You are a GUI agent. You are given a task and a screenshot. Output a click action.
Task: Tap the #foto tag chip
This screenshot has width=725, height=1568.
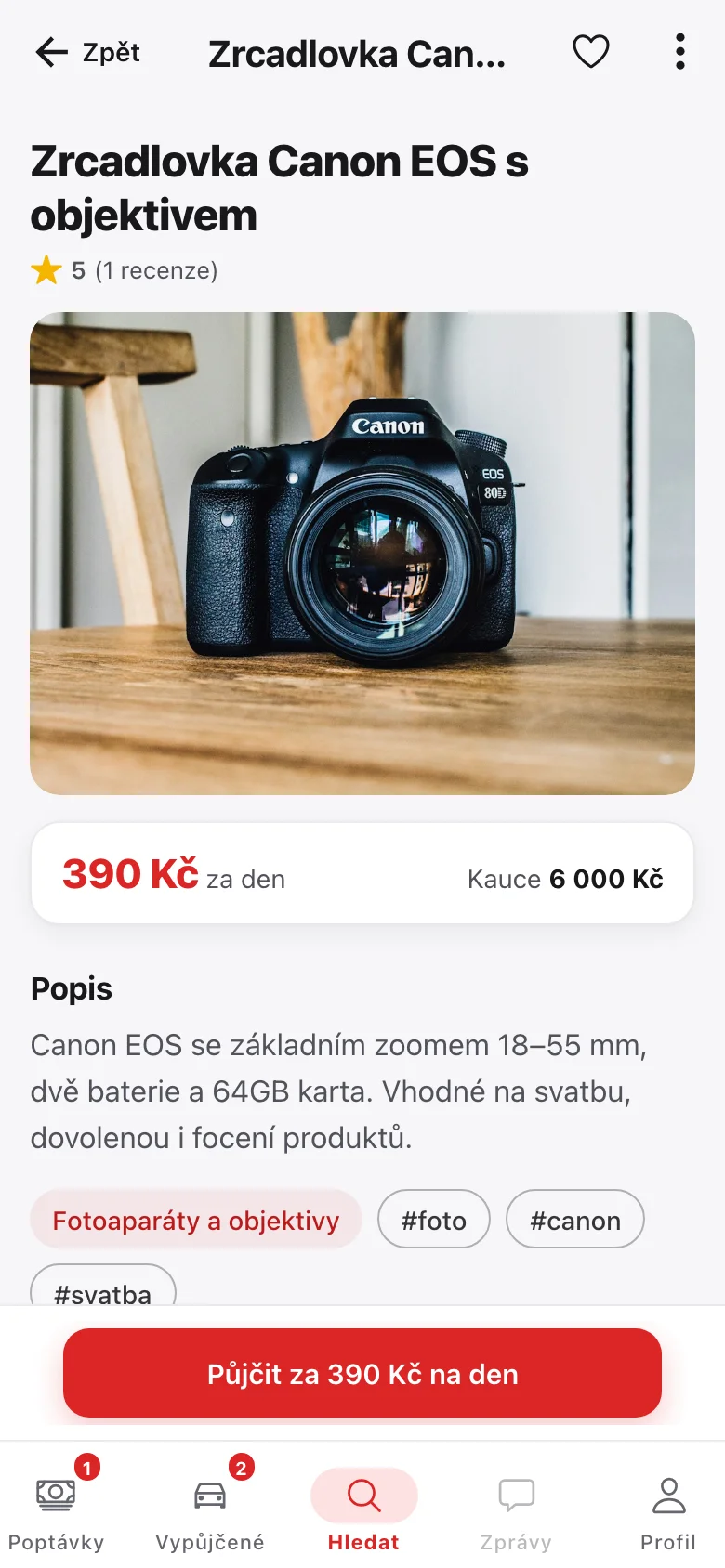[x=433, y=1220]
